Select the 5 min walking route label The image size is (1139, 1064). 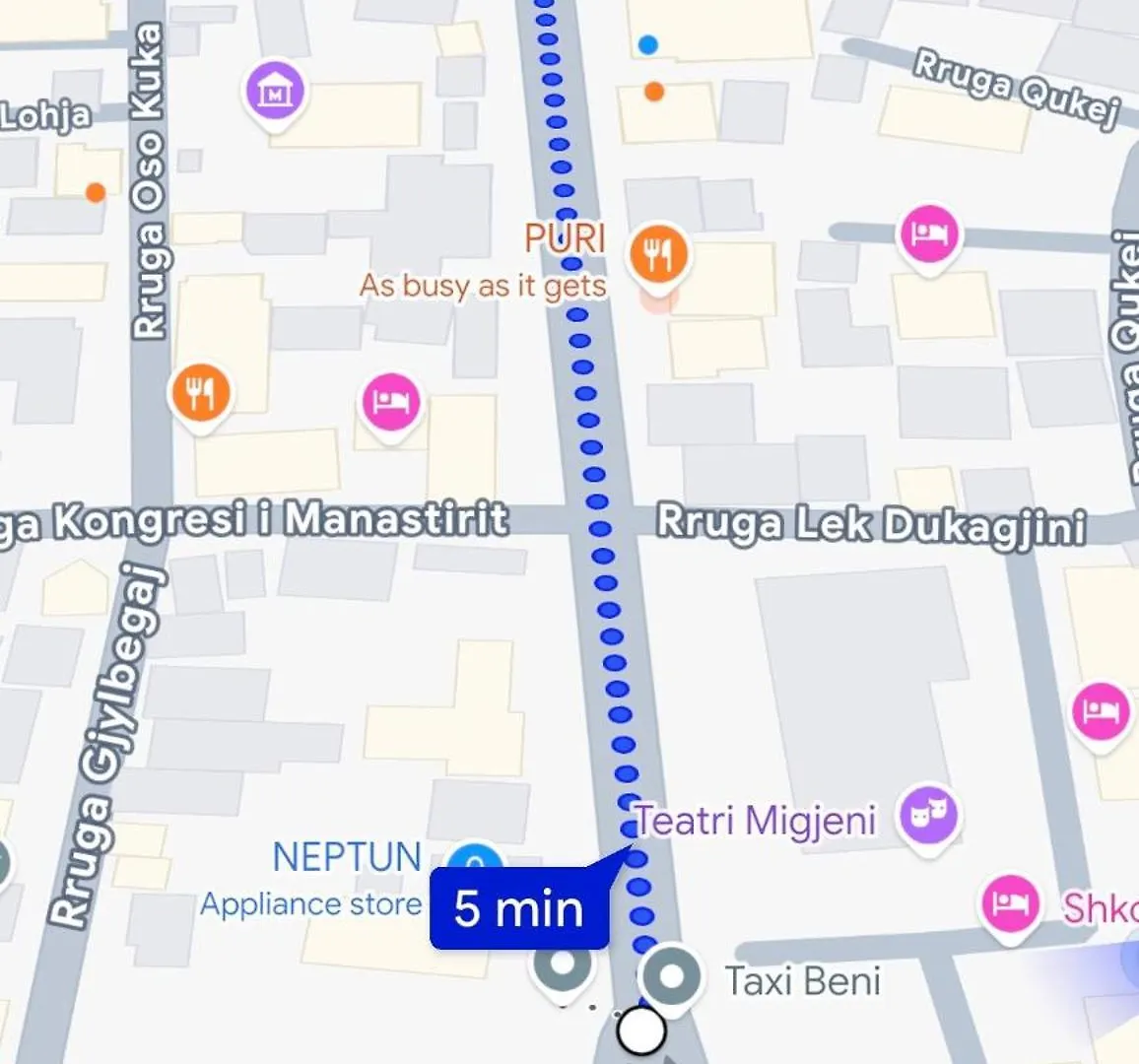[x=519, y=908]
